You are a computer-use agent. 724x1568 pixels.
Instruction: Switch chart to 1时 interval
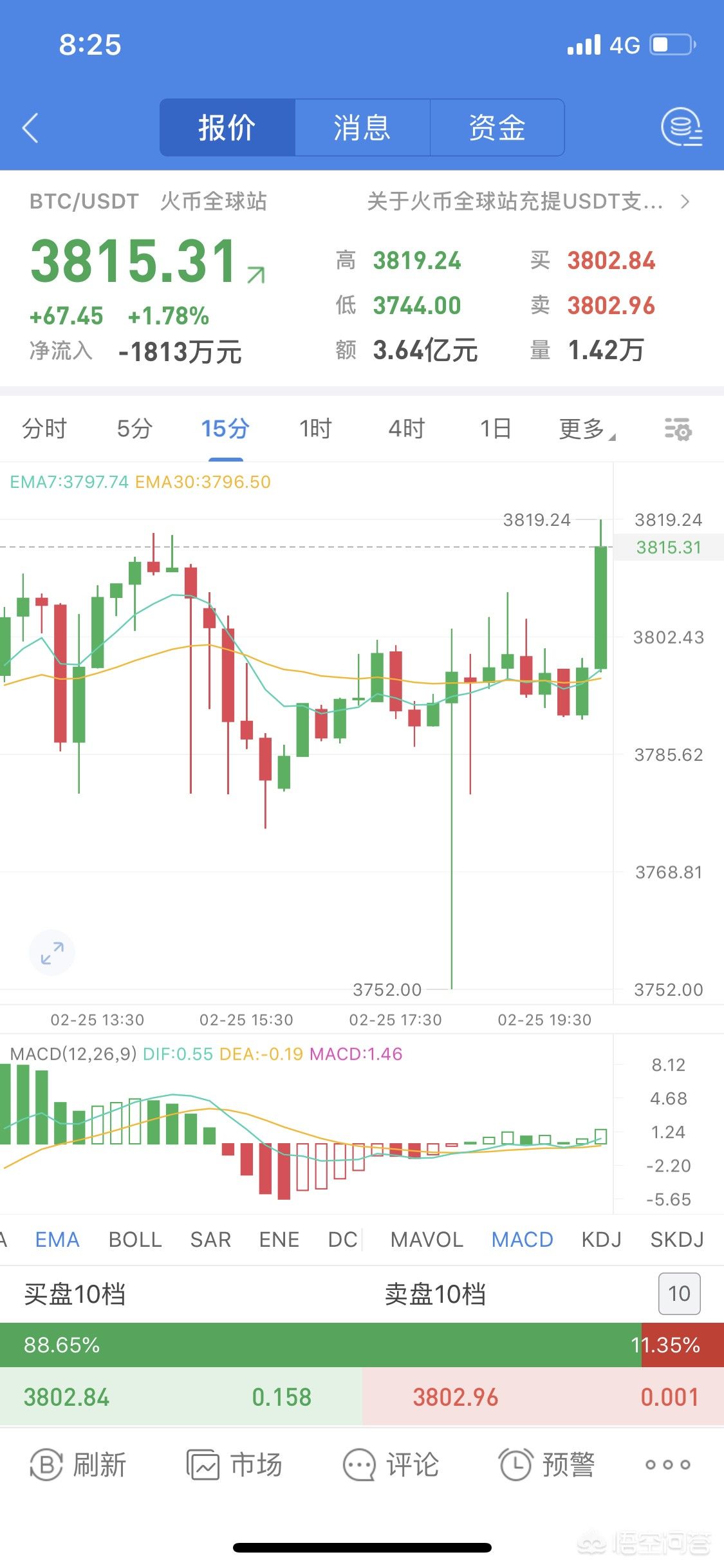[315, 429]
